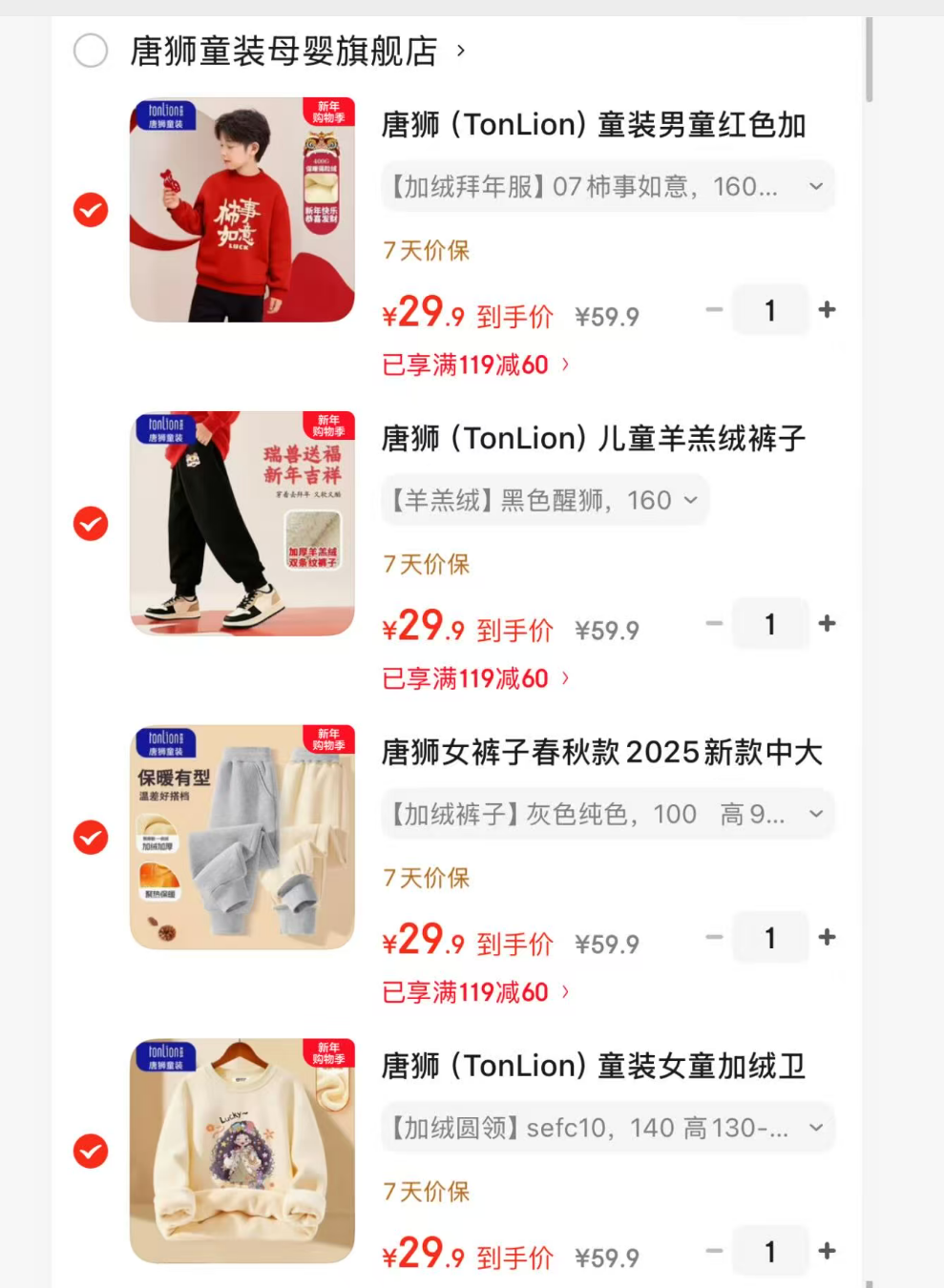Screen dimensions: 944x1288
Task: View 满119减60 offer under the red sweater
Action: click(475, 364)
